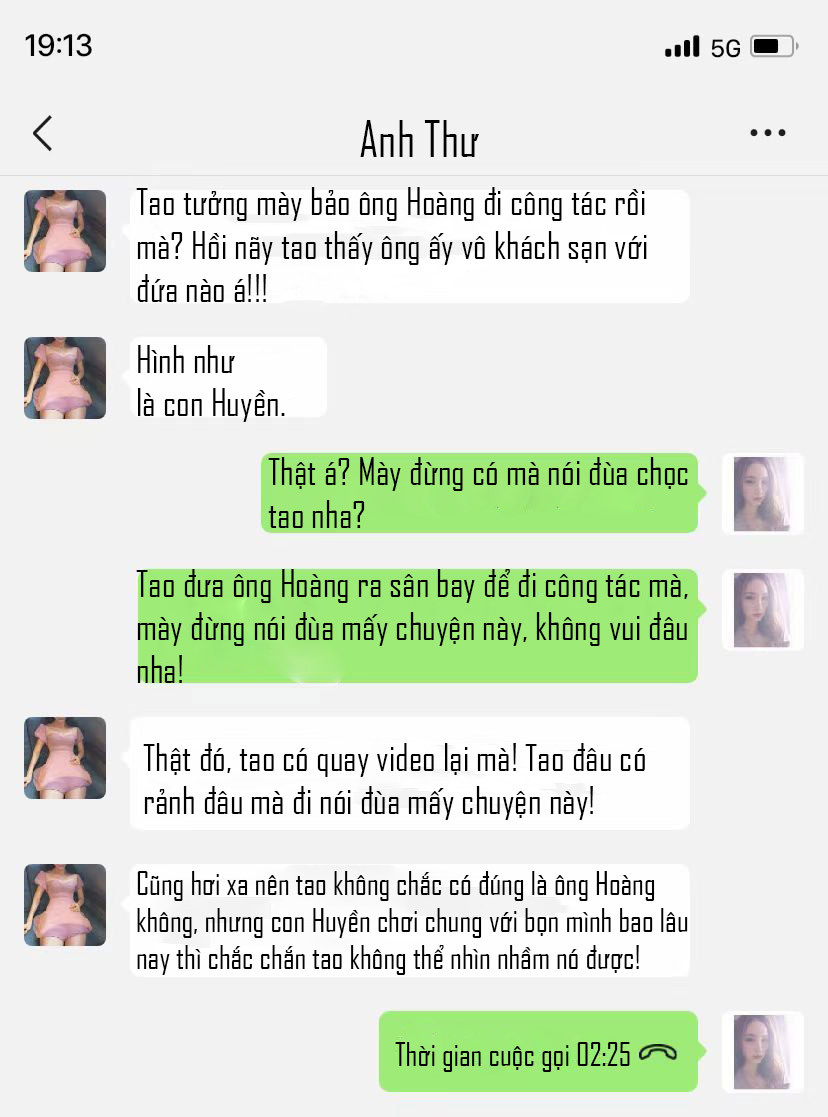Tap your avatar next to the call record
828x1117 pixels.
click(x=763, y=1052)
